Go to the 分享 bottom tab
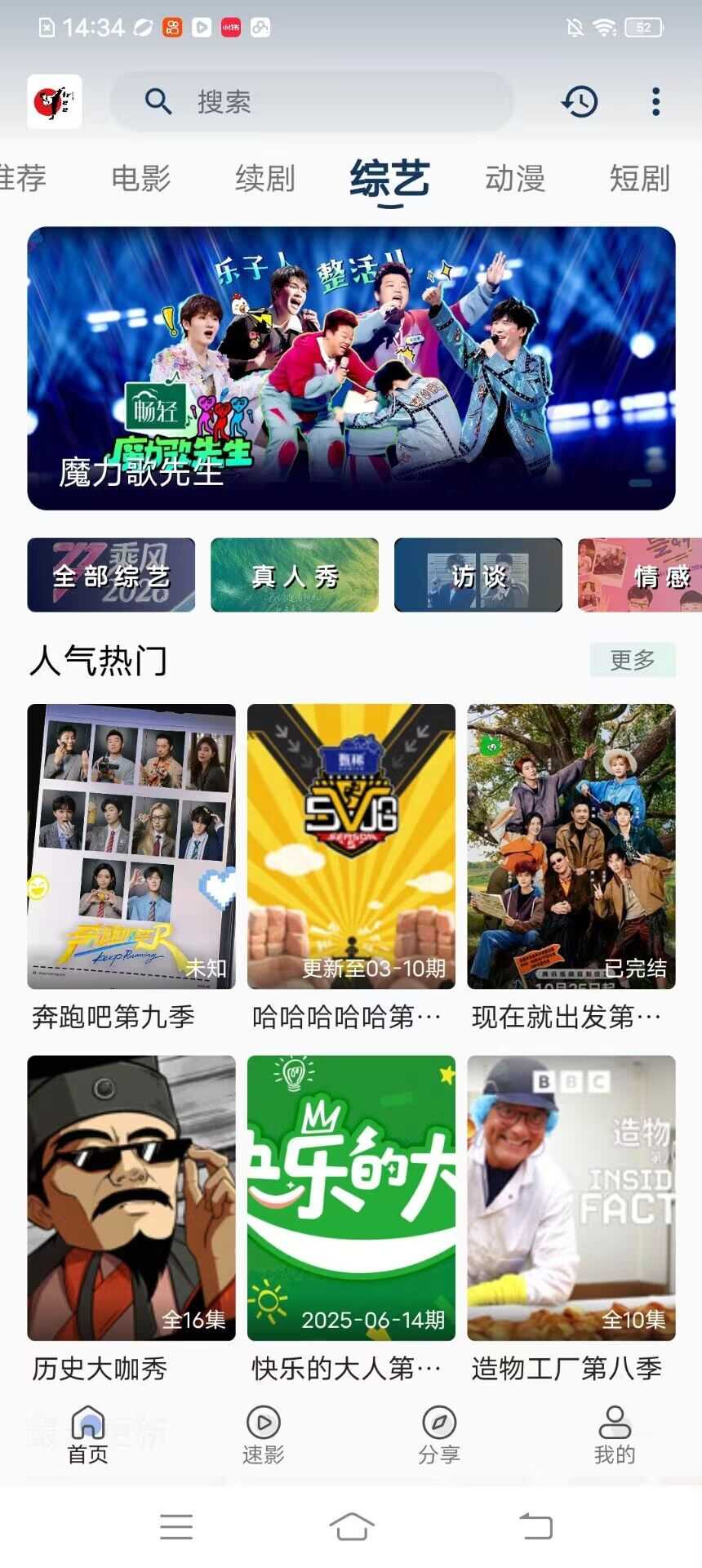The width and height of the screenshot is (702, 1568). point(439,1435)
